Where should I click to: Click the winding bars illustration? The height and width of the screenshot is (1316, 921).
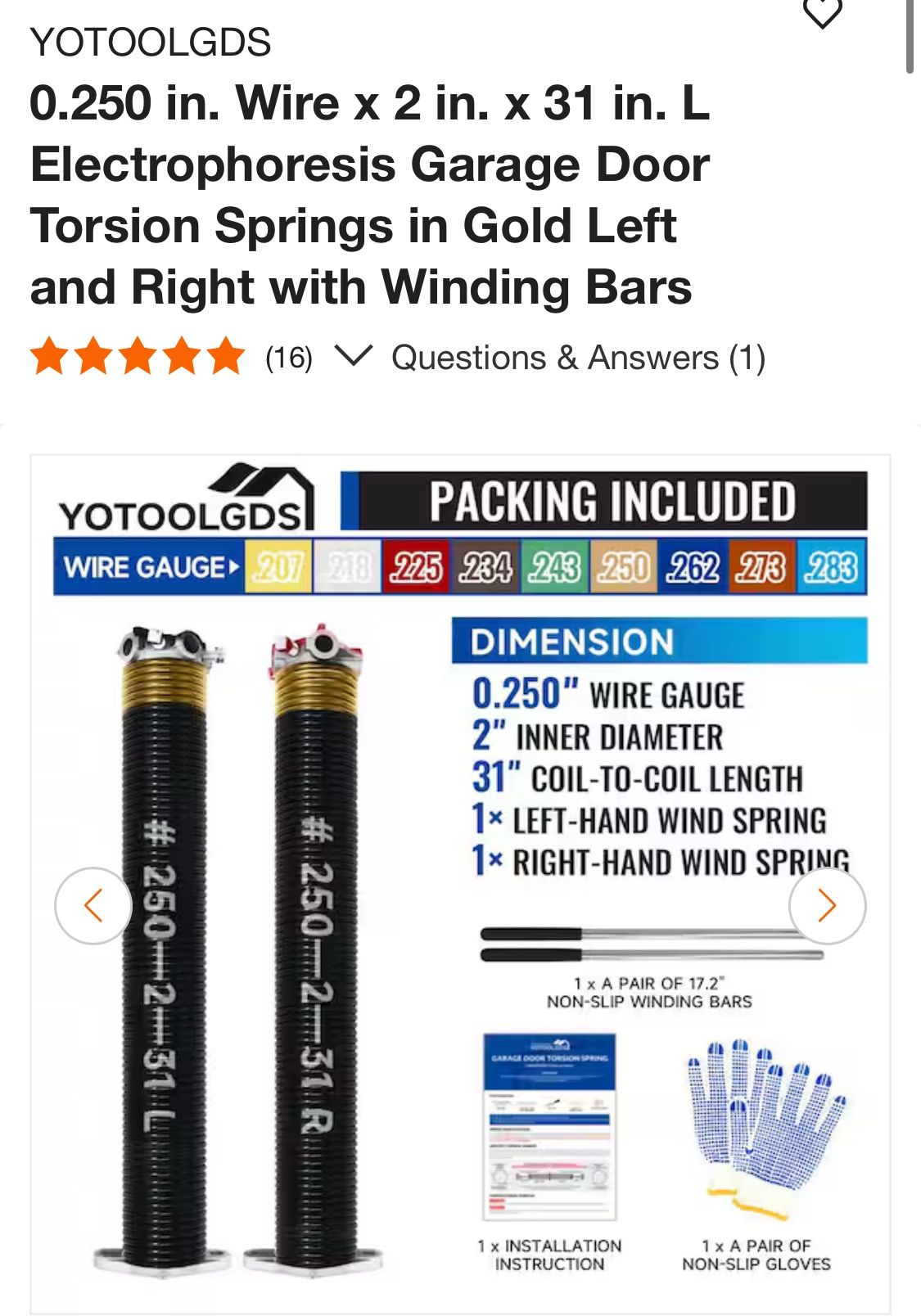[655, 941]
